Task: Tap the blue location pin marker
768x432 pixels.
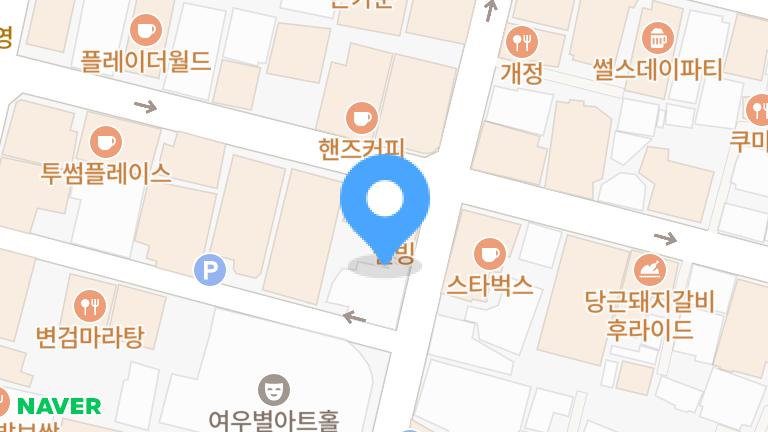Action: point(385,204)
